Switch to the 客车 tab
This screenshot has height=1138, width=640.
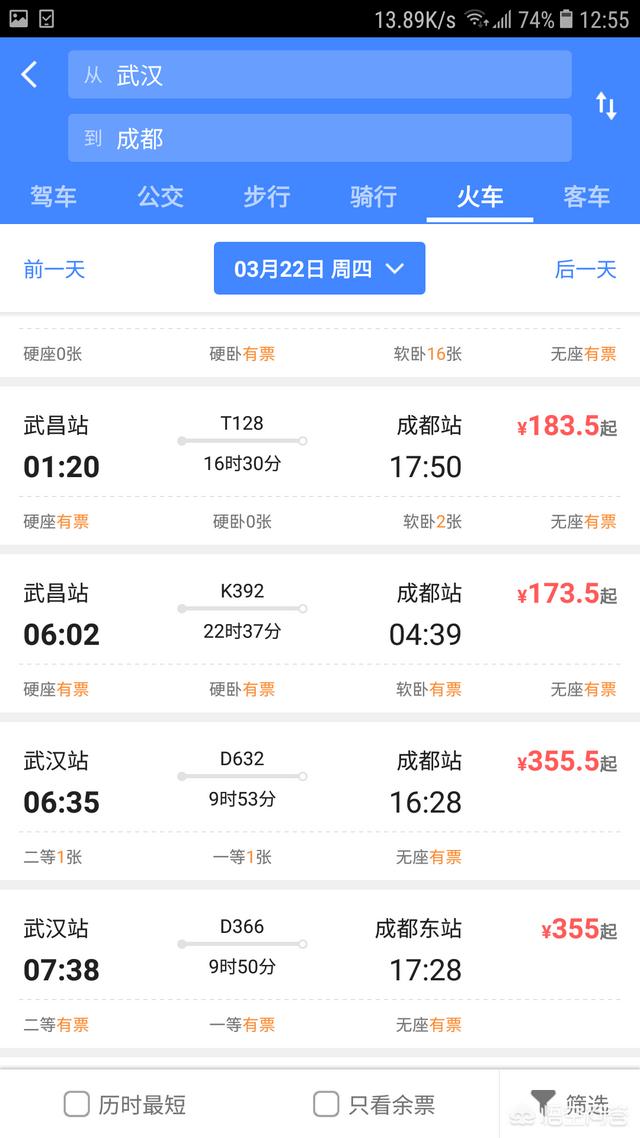click(586, 196)
